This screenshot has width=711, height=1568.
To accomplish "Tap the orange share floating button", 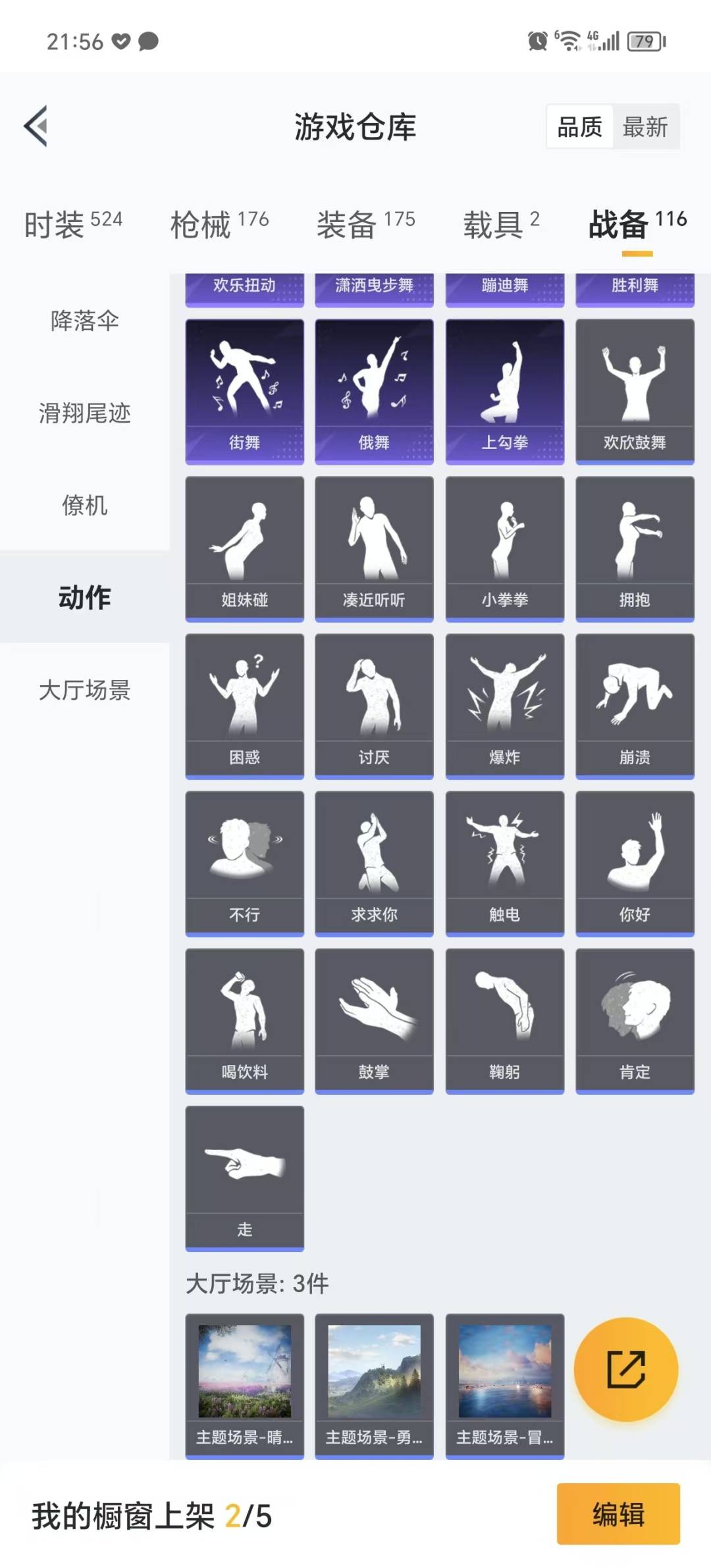I will point(625,1369).
